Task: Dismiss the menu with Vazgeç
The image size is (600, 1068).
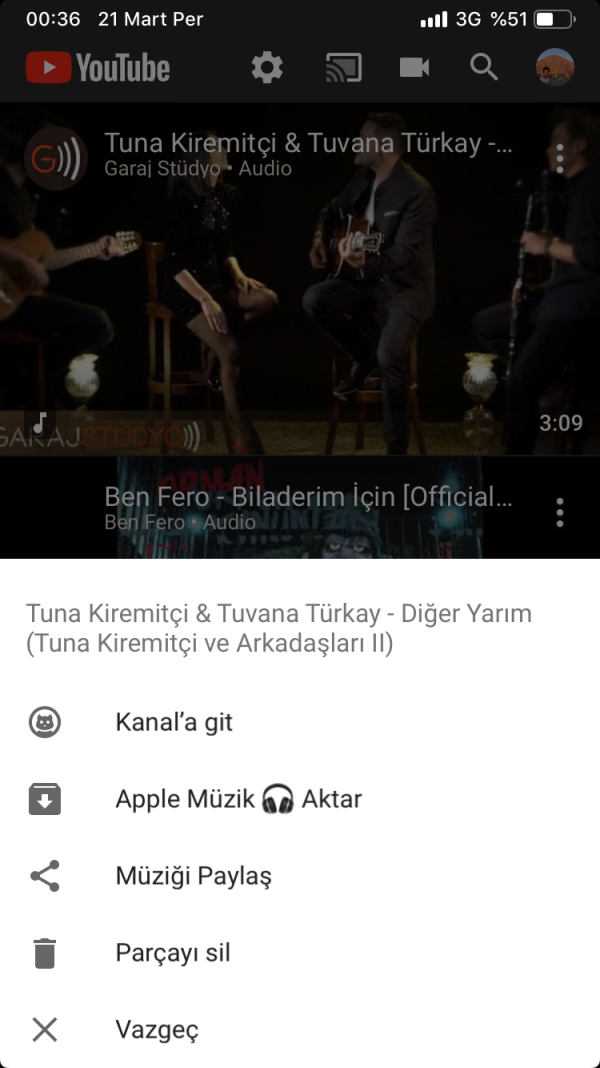Action: (x=157, y=1030)
